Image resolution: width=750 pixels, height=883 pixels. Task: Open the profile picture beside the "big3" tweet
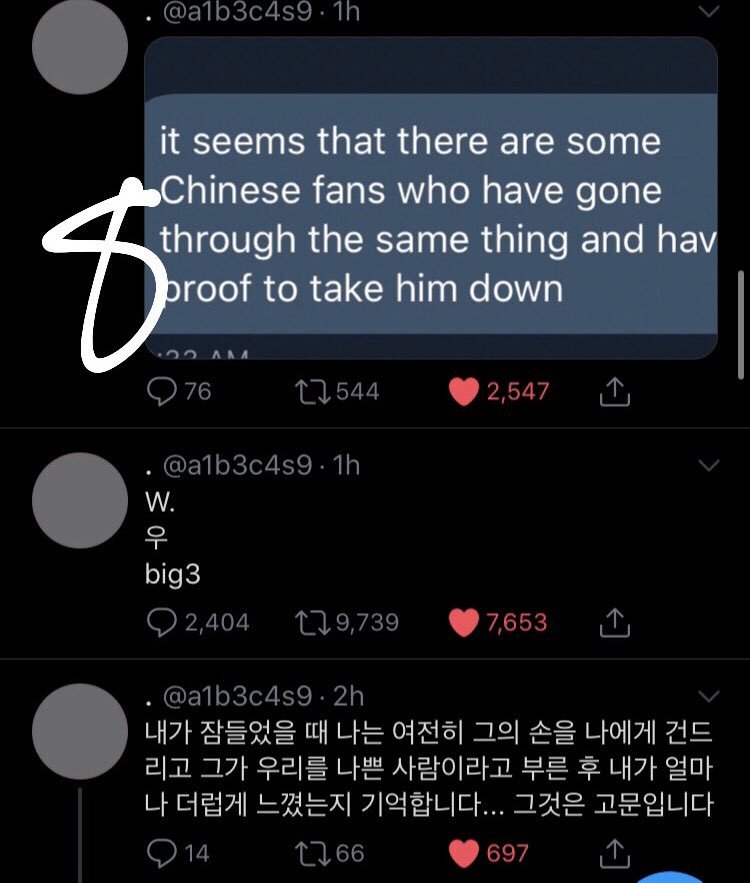80,500
